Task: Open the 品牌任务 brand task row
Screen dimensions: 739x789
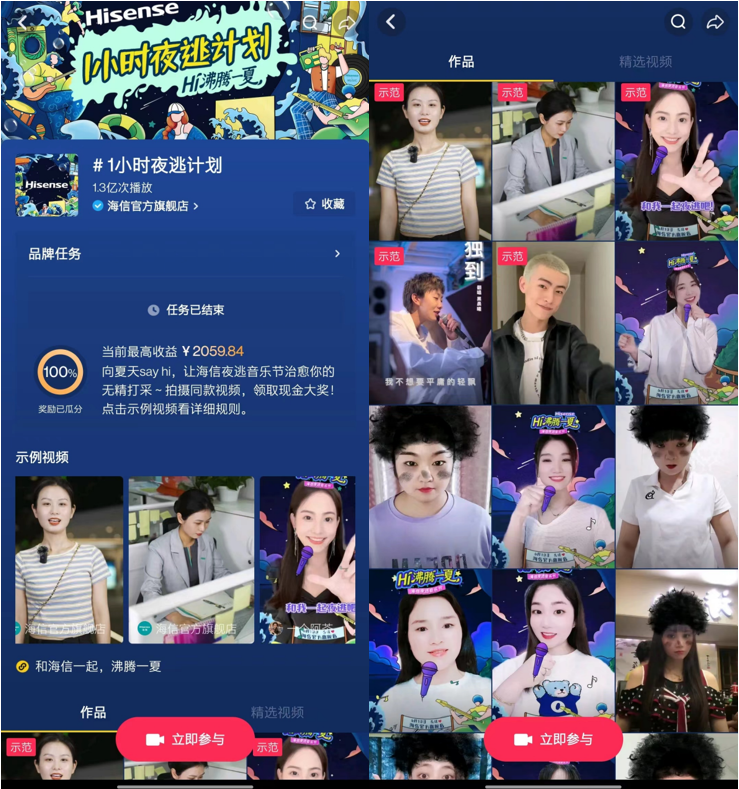Action: pyautogui.click(x=184, y=254)
